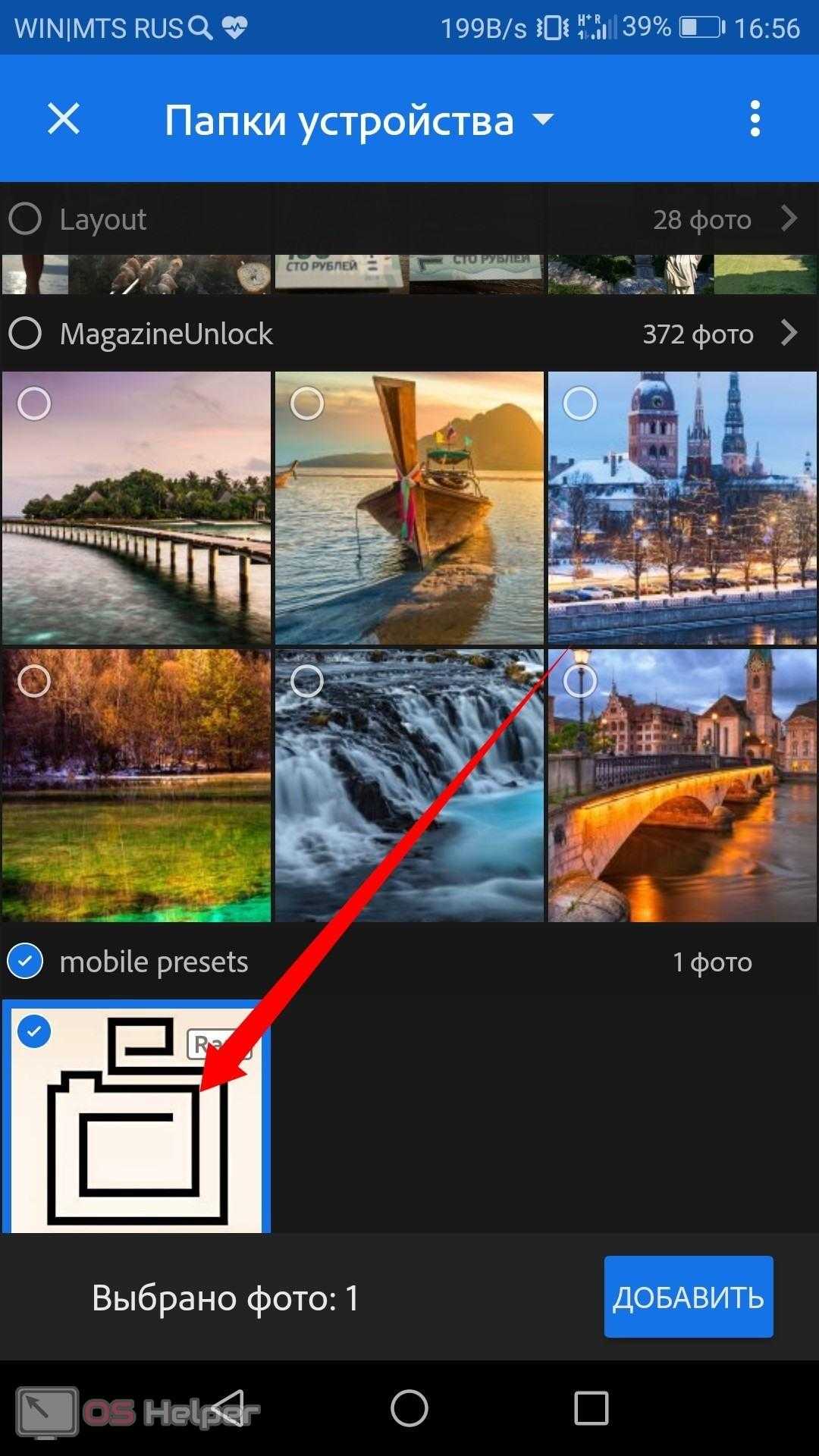Select the island pier photo
The width and height of the screenshot is (819, 1456).
(34, 404)
